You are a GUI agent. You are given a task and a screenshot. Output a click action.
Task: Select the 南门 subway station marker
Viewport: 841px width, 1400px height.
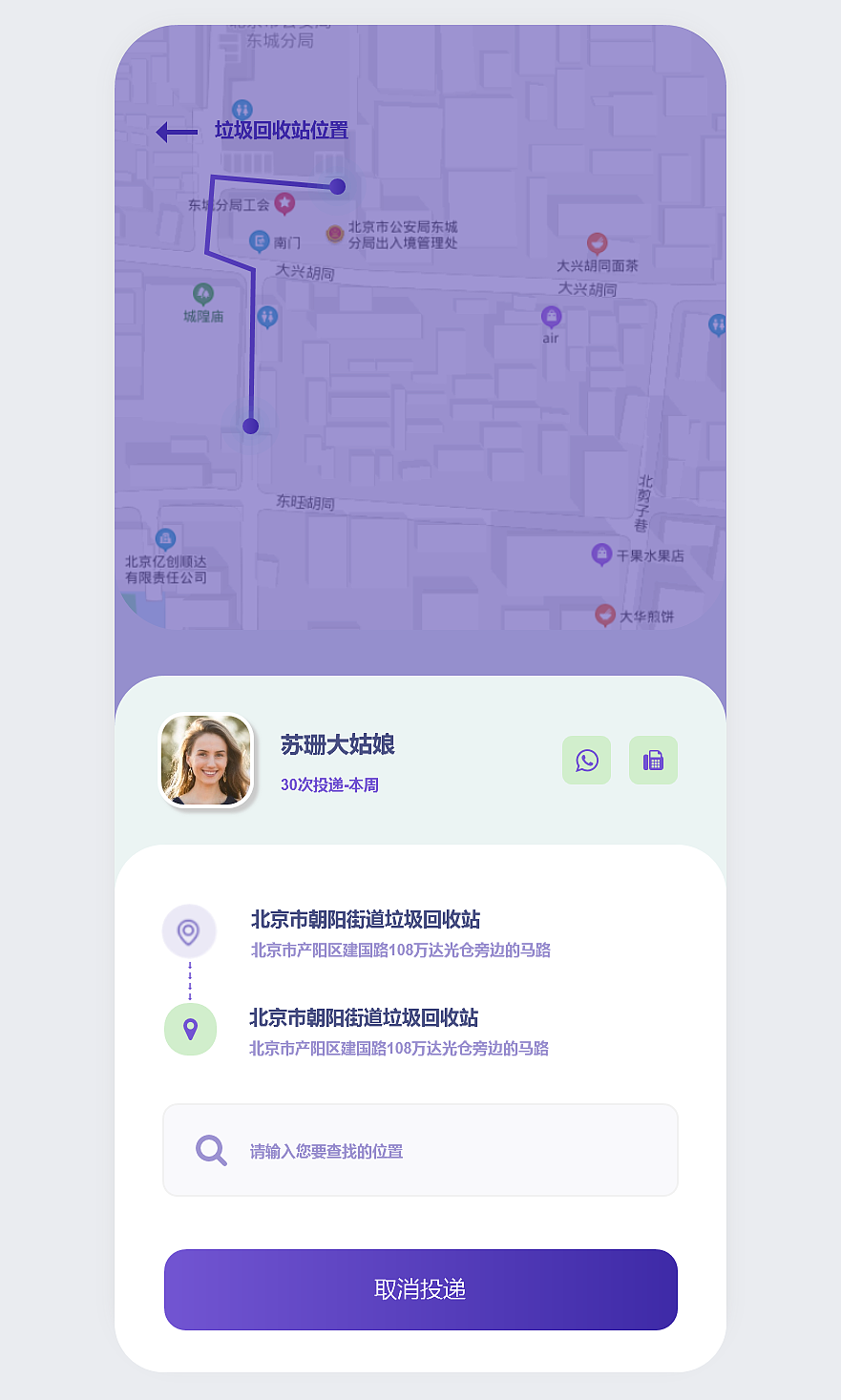click(x=260, y=240)
